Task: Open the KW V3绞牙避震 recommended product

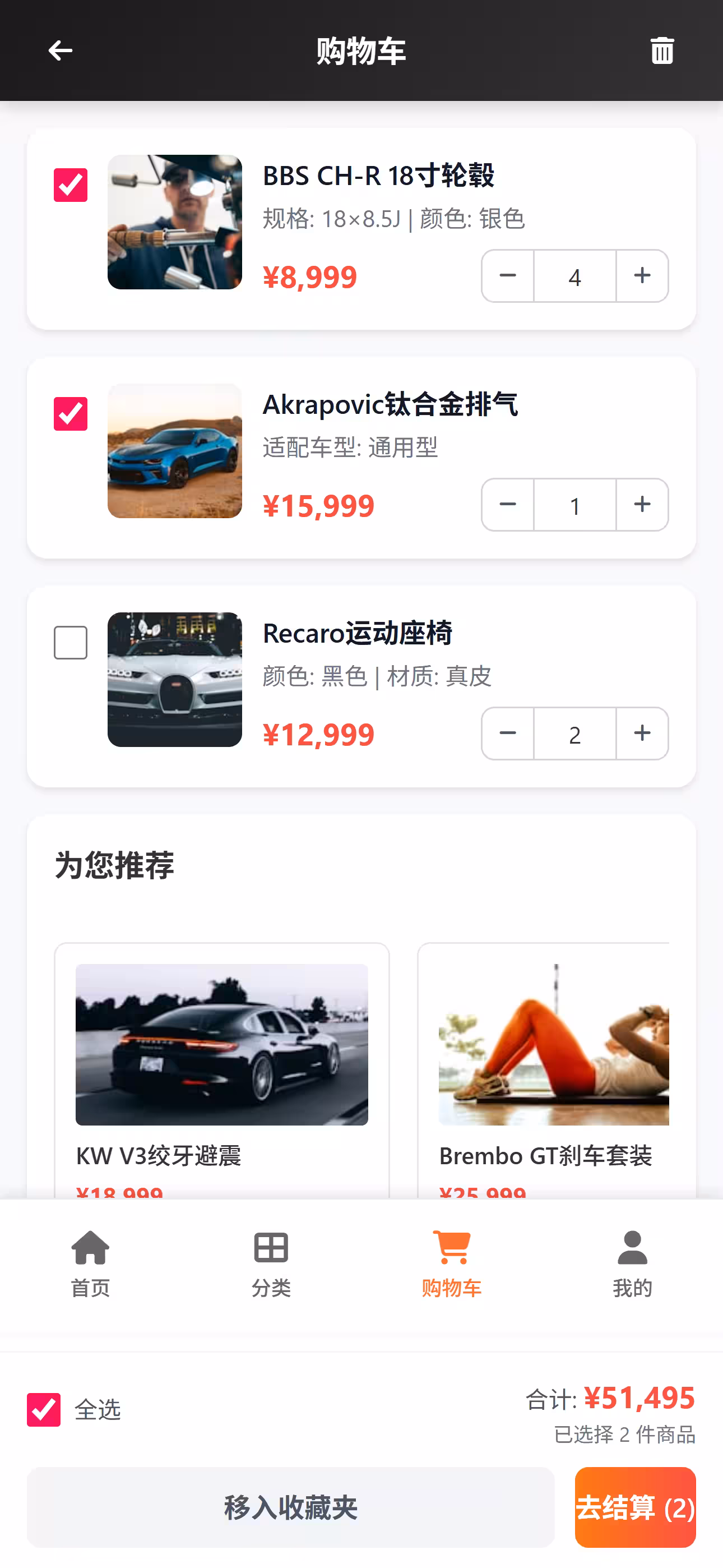Action: click(220, 1065)
